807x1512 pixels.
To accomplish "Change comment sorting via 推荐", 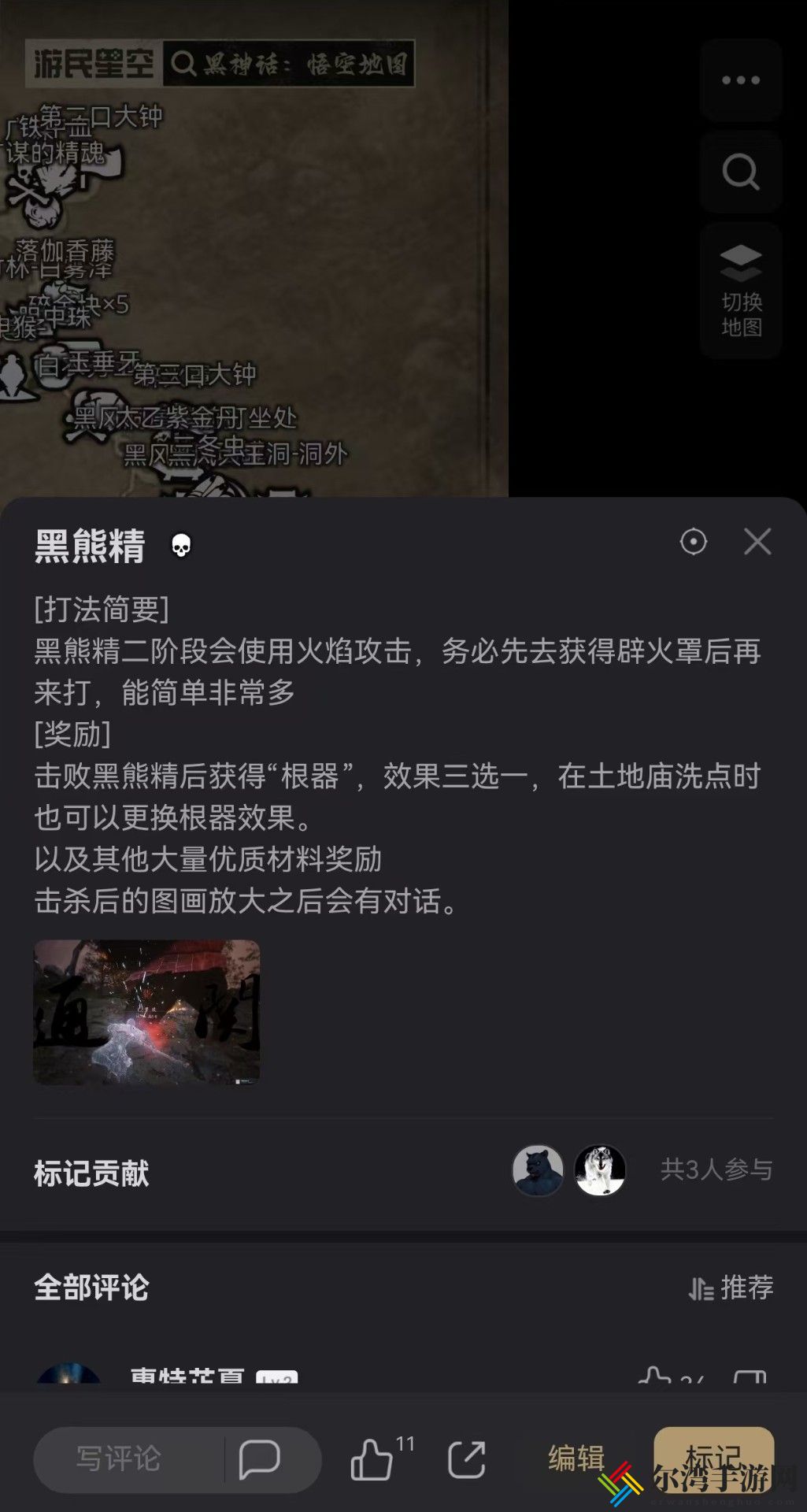I will click(x=731, y=1288).
